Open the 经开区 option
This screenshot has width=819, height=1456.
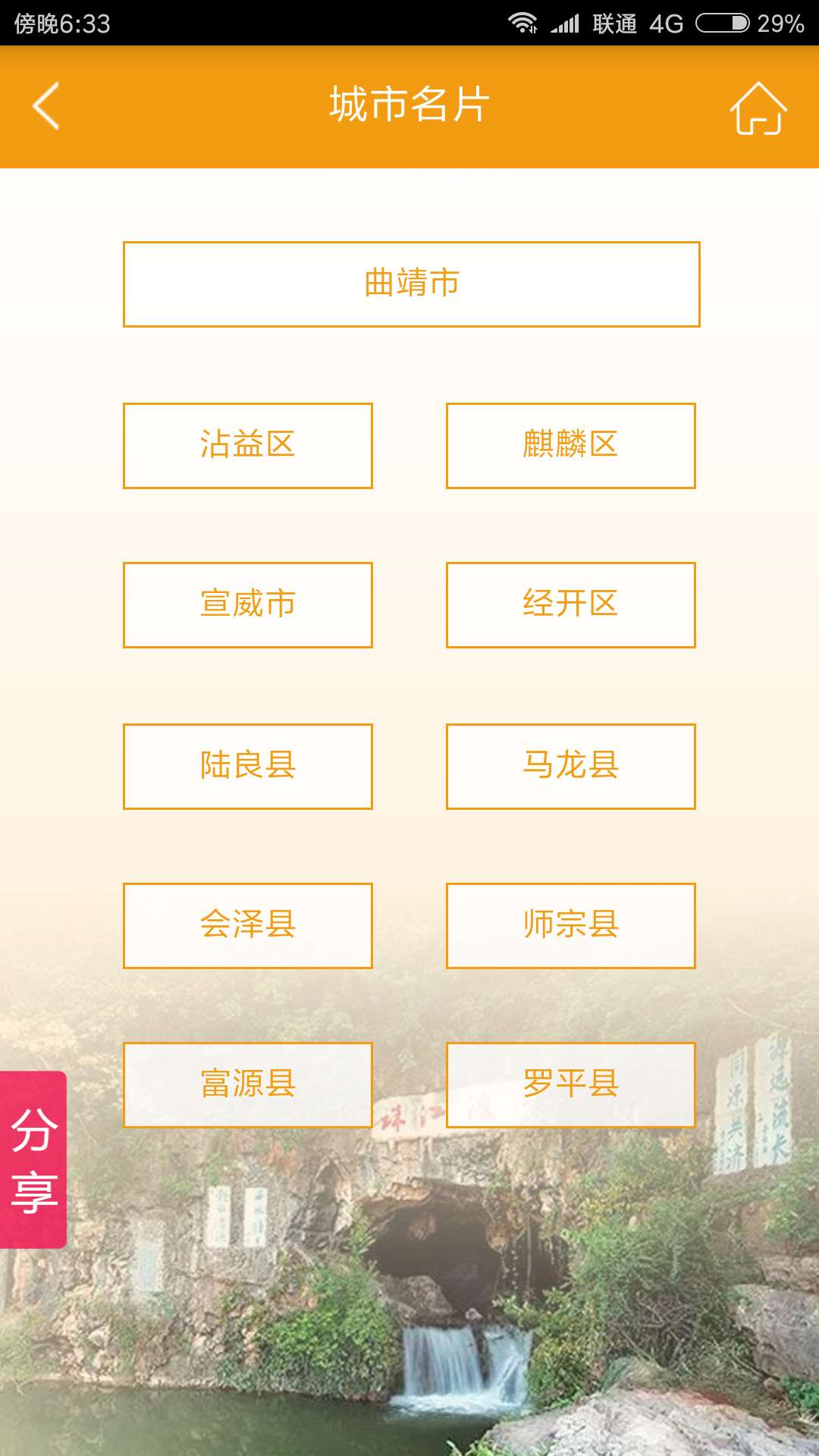(570, 605)
